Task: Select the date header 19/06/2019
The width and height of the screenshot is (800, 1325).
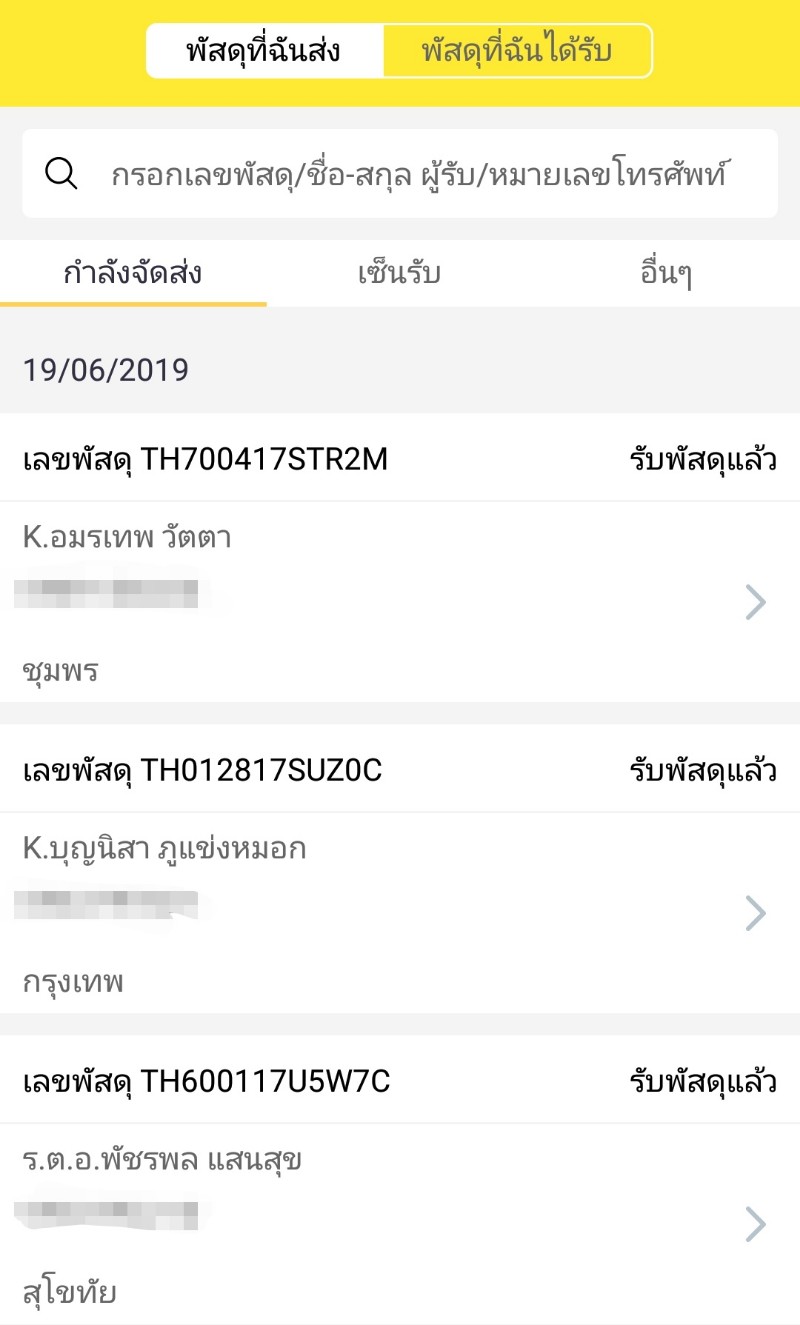Action: coord(105,369)
